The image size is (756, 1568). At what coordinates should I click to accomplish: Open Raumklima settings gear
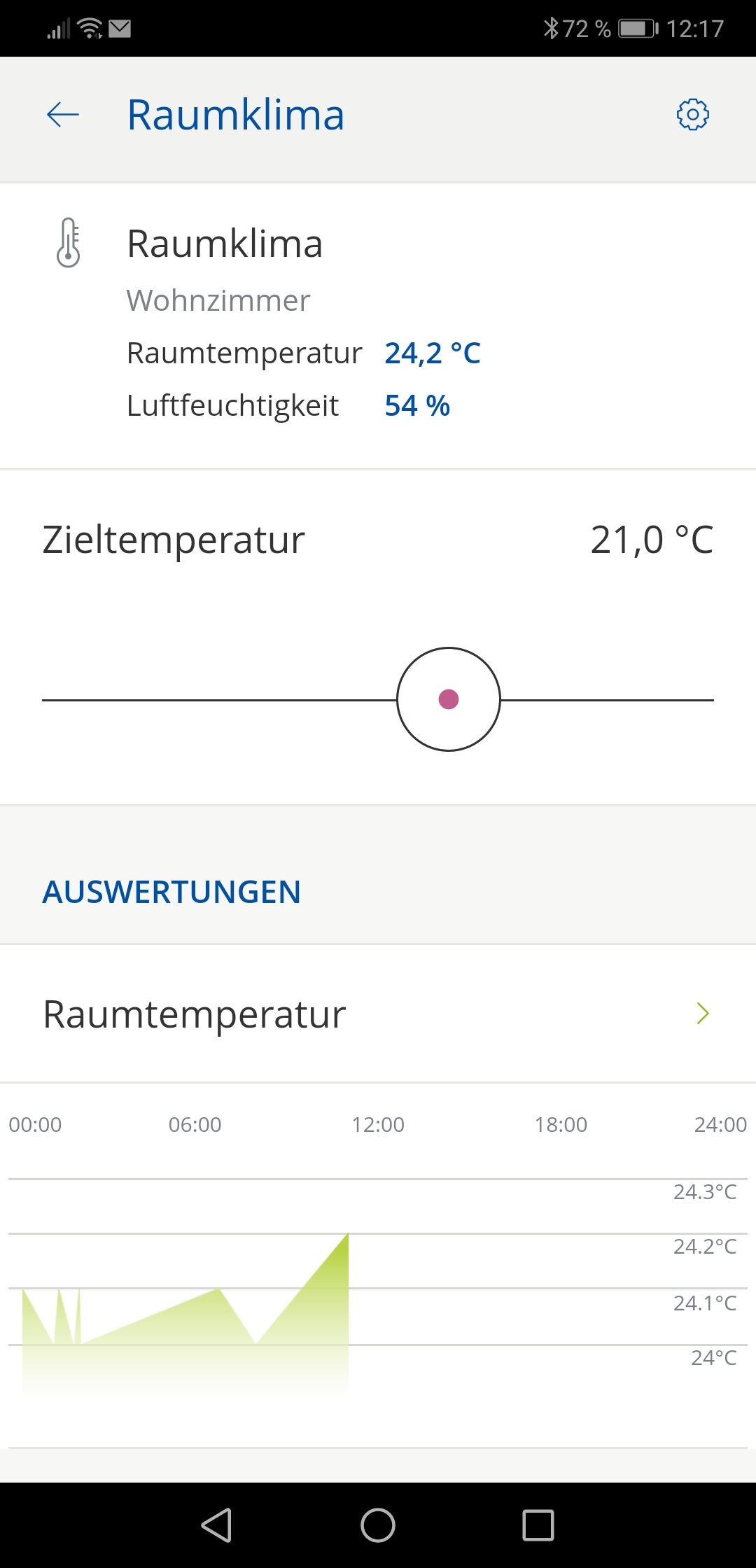pos(692,115)
